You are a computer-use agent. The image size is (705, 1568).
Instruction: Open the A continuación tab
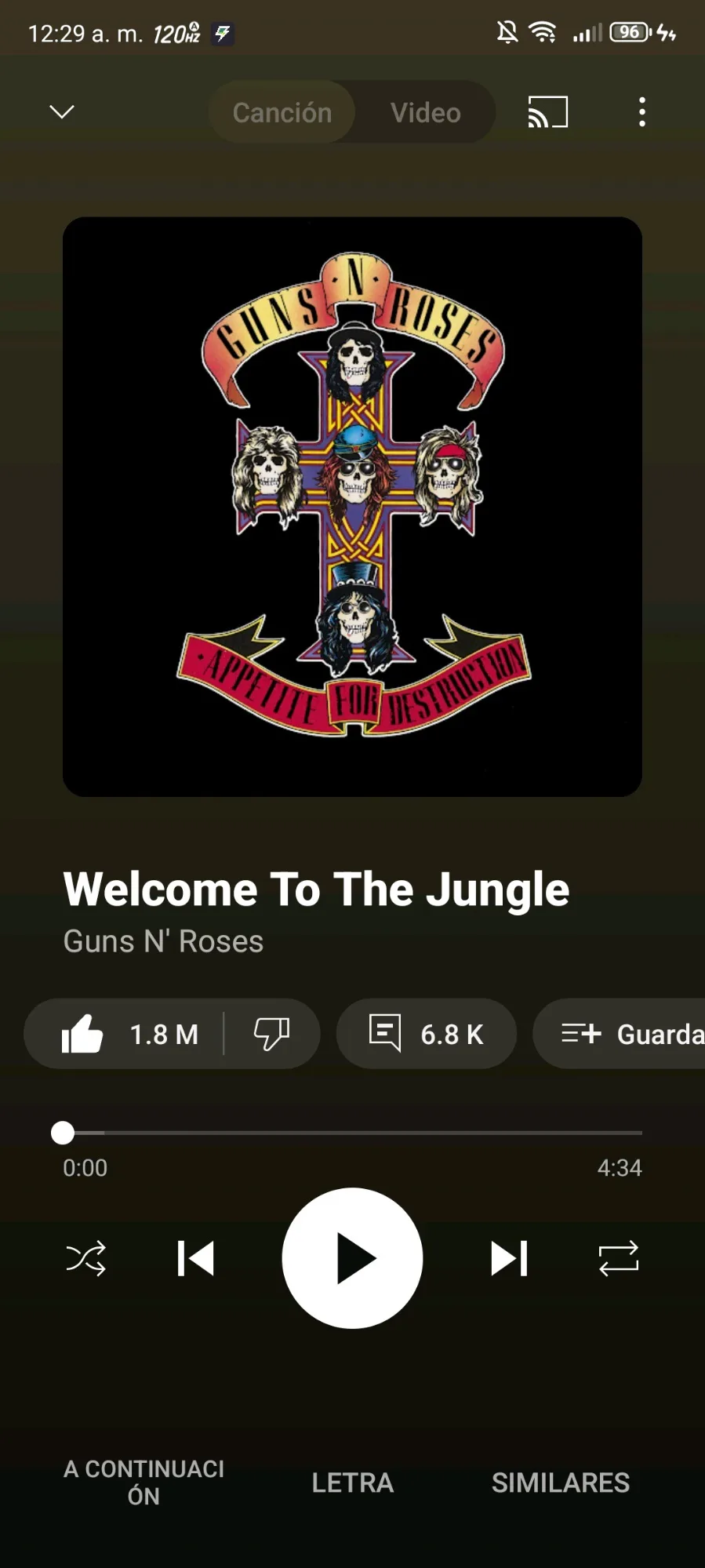[144, 1482]
